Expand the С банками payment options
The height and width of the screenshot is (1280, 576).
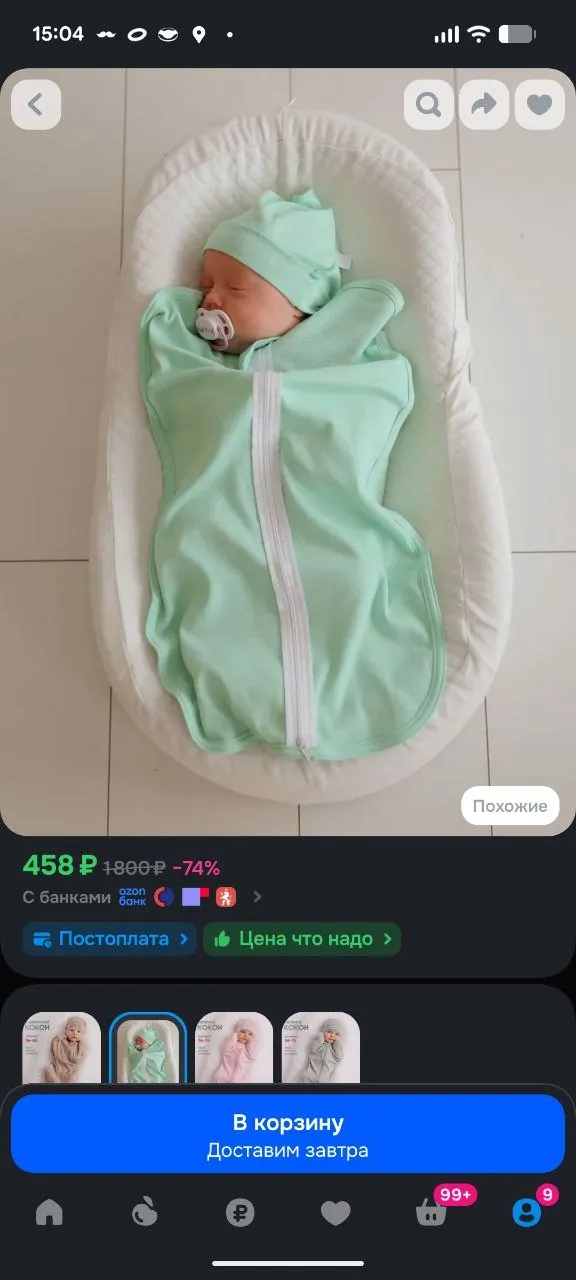(x=257, y=897)
